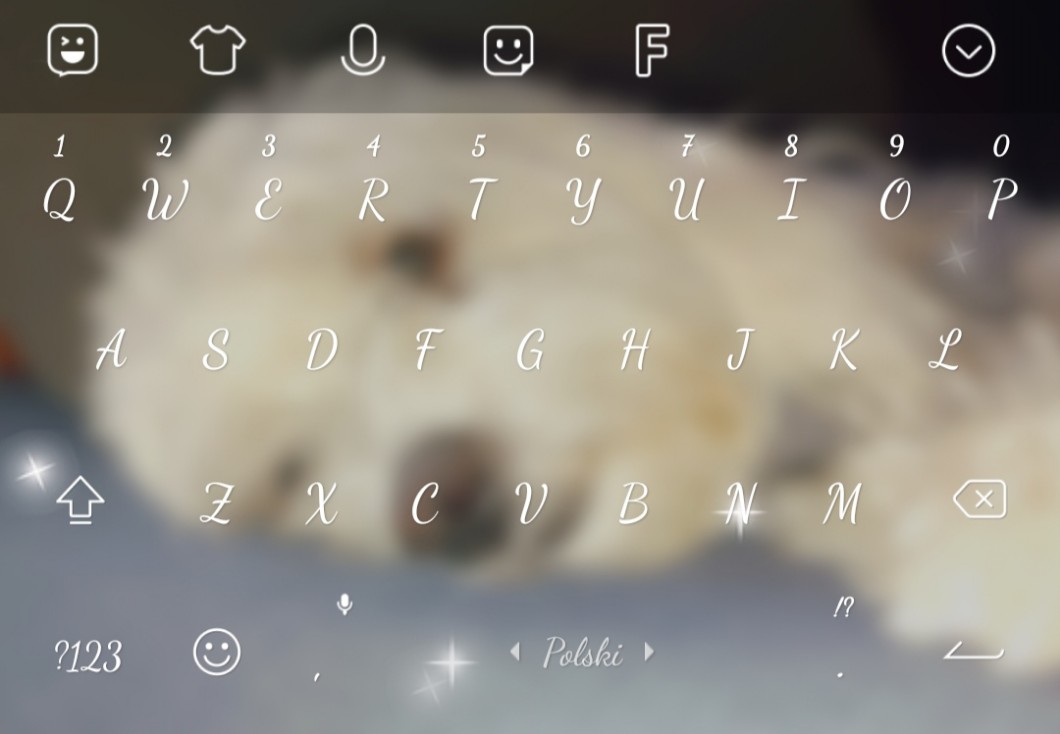Collapse the keyboard with the down chevron
This screenshot has height=734, width=1060.
[x=968, y=51]
